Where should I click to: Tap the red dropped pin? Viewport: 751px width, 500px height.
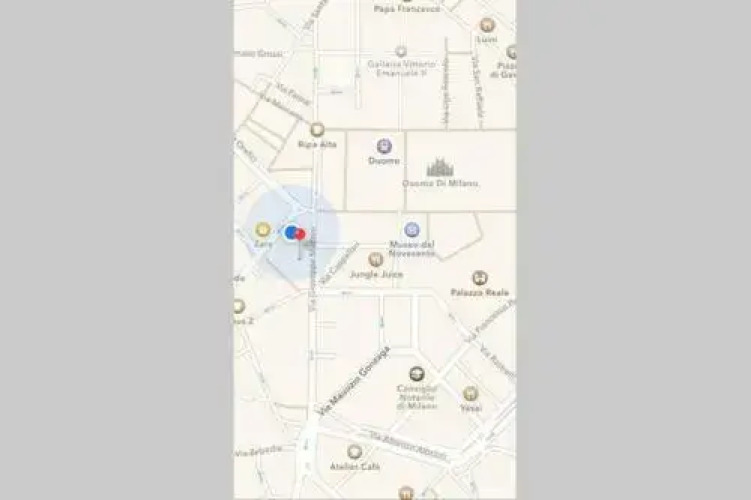(x=301, y=234)
